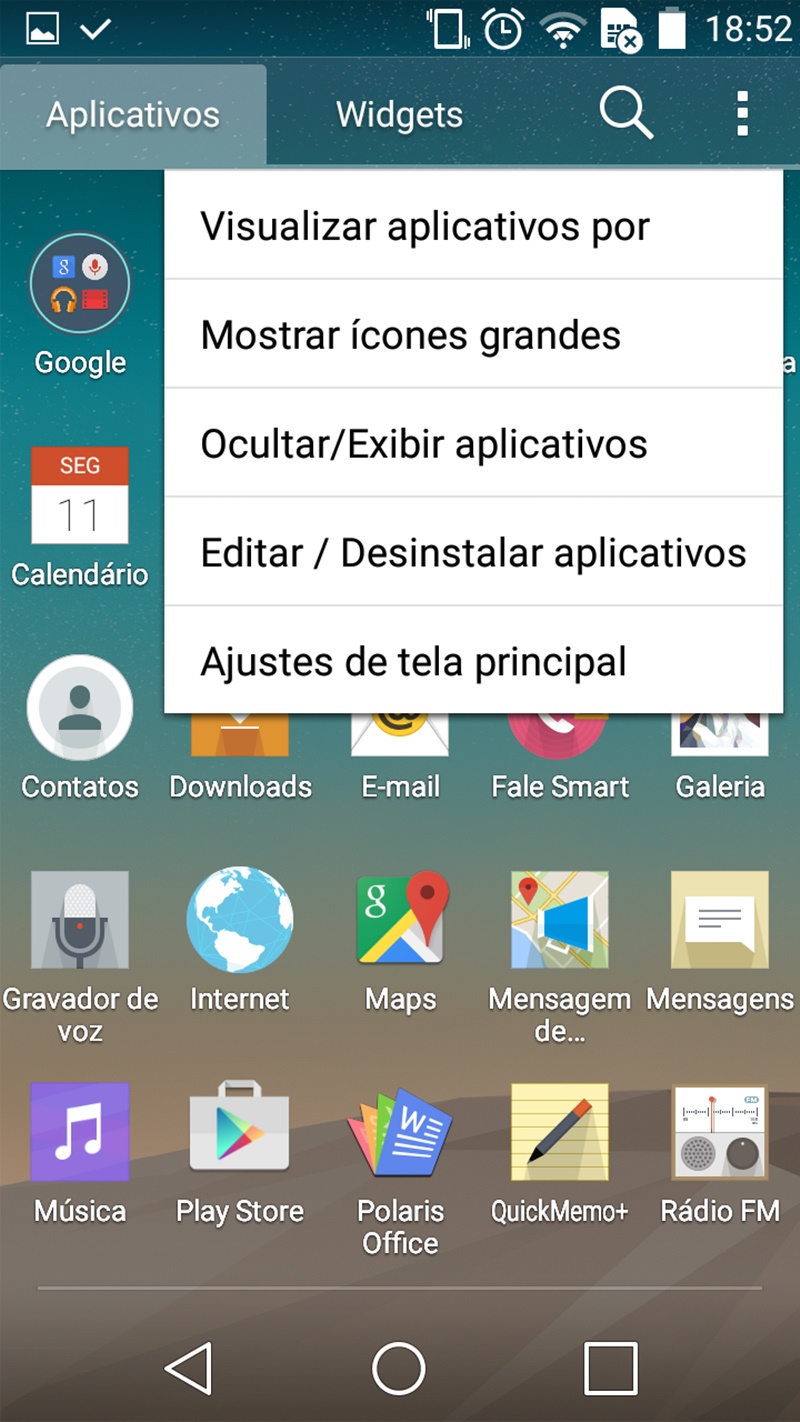Open Gravador de voz
This screenshot has width=800, height=1422.
pyautogui.click(x=80, y=921)
